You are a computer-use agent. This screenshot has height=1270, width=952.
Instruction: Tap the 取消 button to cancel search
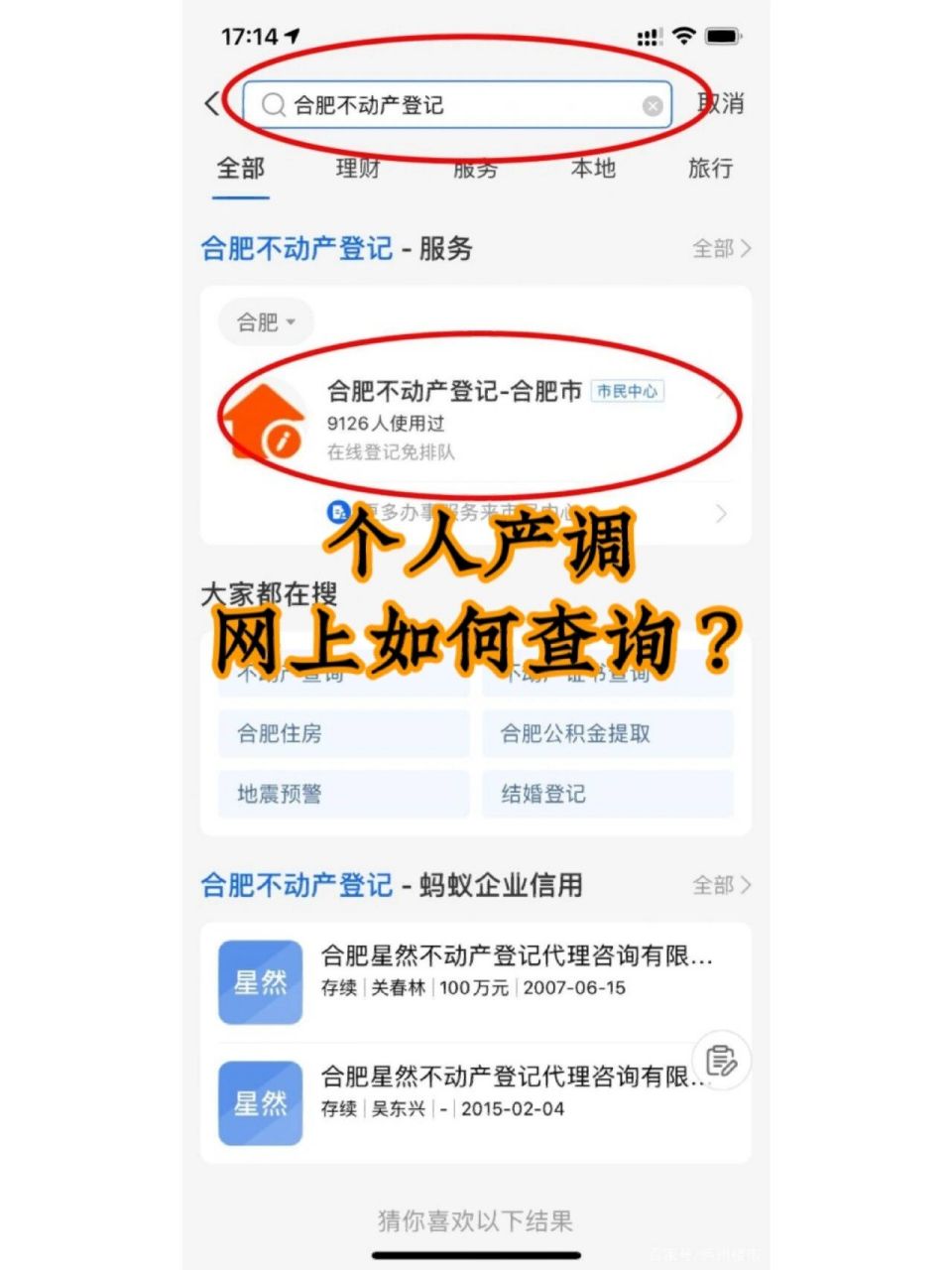[x=719, y=102]
